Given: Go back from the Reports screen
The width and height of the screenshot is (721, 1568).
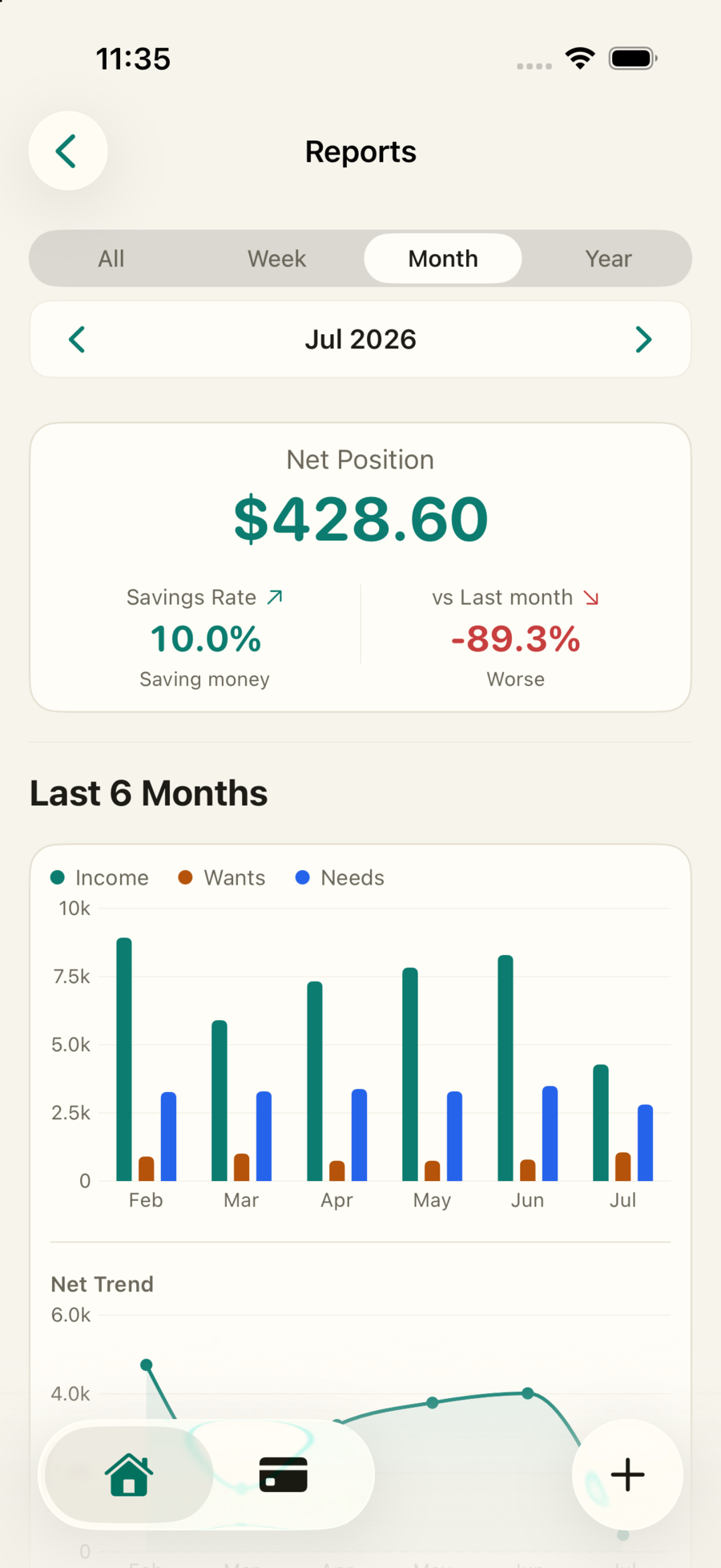Looking at the screenshot, I should tap(68, 151).
